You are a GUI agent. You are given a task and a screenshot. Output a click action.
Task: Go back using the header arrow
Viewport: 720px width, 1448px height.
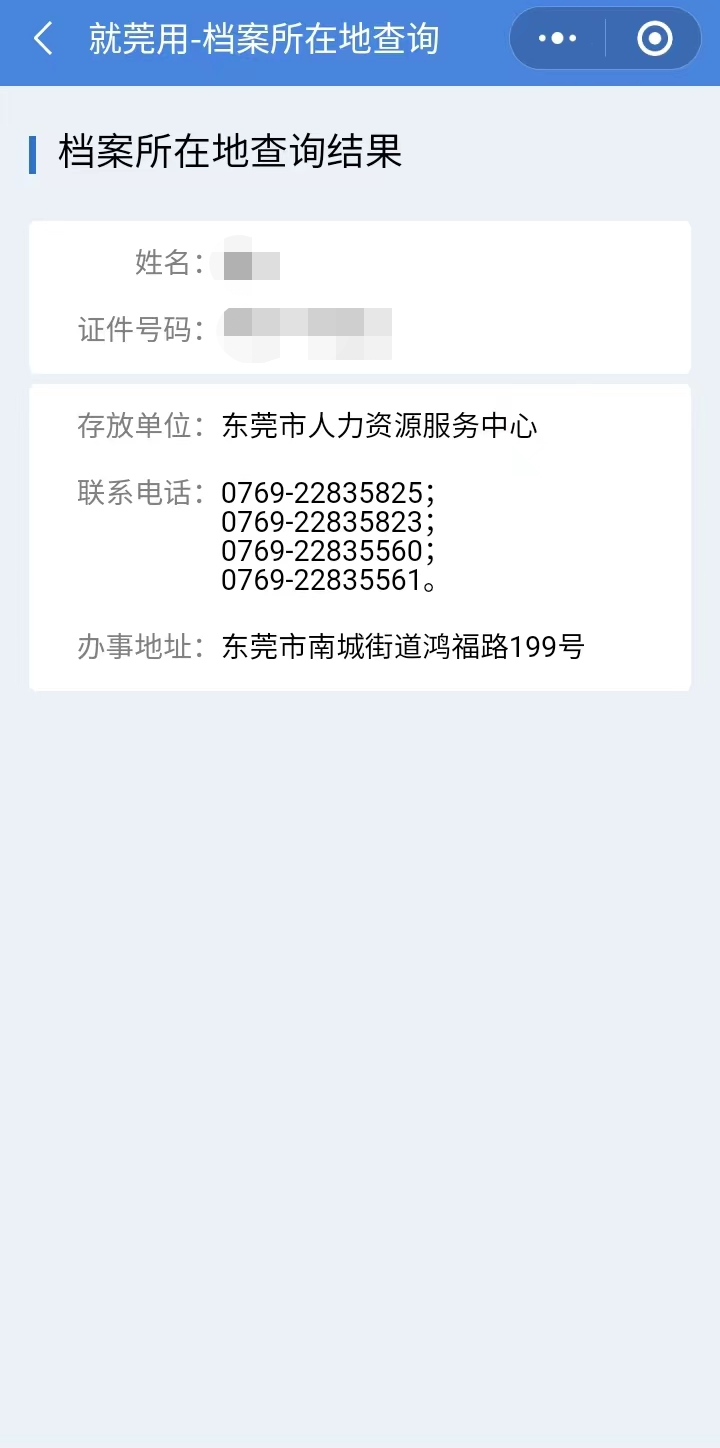point(43,39)
